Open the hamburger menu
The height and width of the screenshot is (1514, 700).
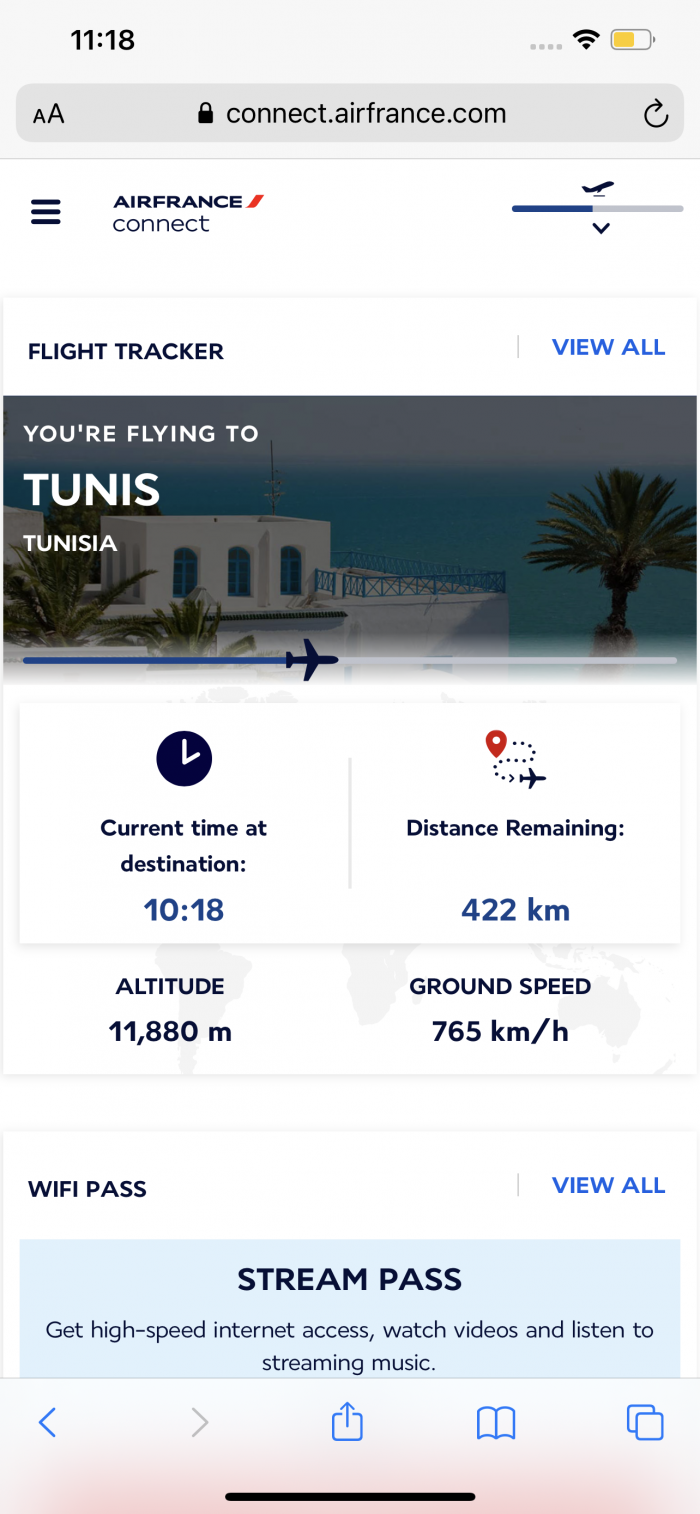click(x=46, y=212)
